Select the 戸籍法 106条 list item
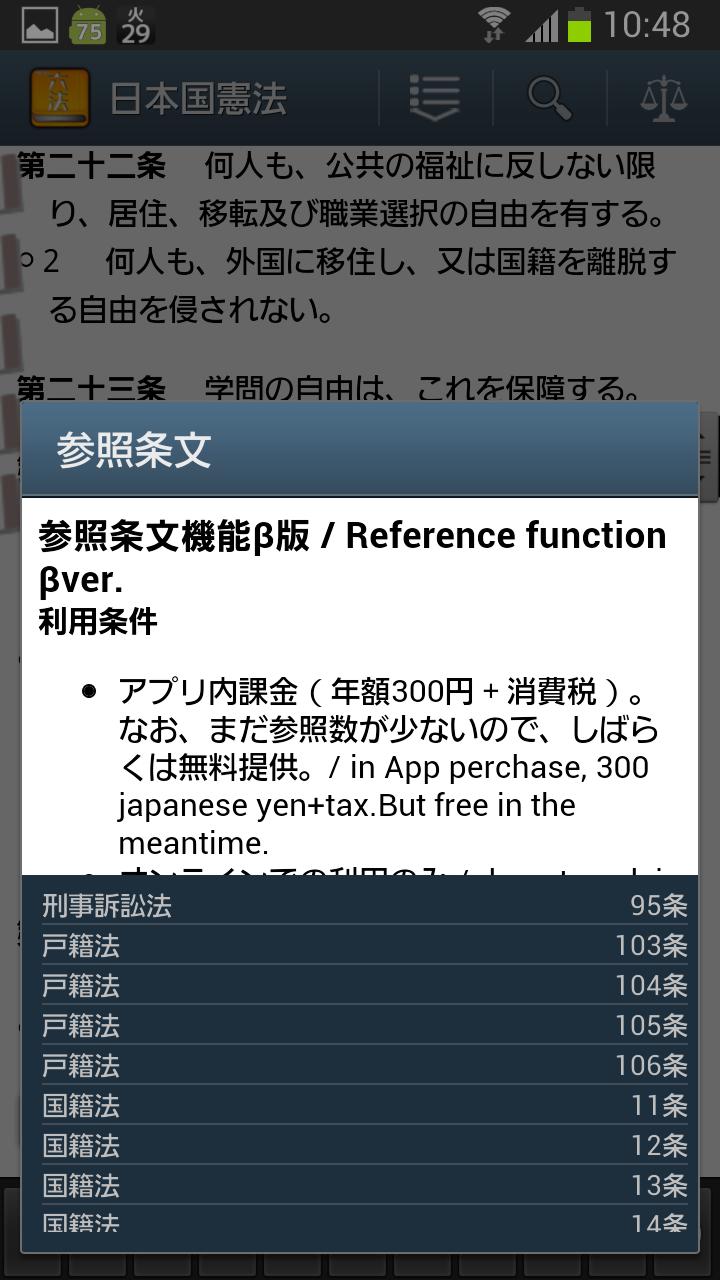 [x=360, y=1066]
